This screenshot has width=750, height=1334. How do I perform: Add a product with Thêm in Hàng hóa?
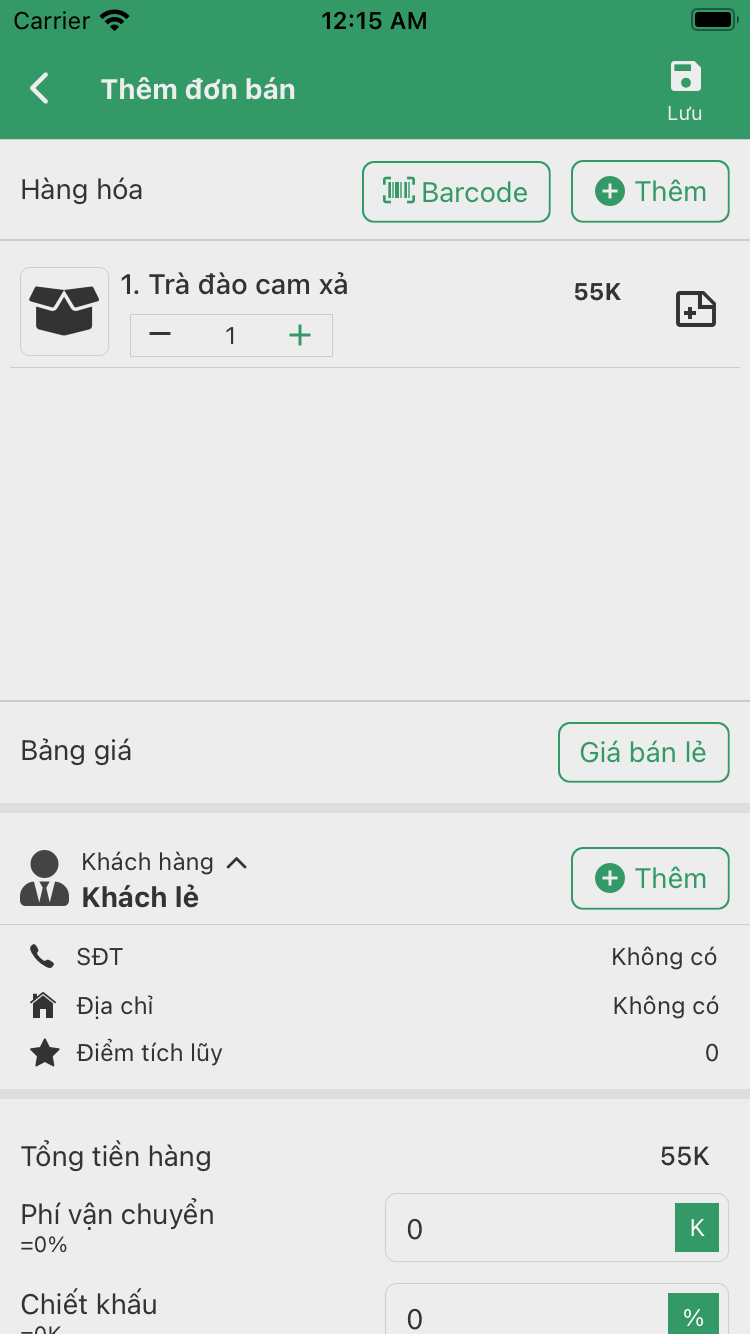coord(650,192)
